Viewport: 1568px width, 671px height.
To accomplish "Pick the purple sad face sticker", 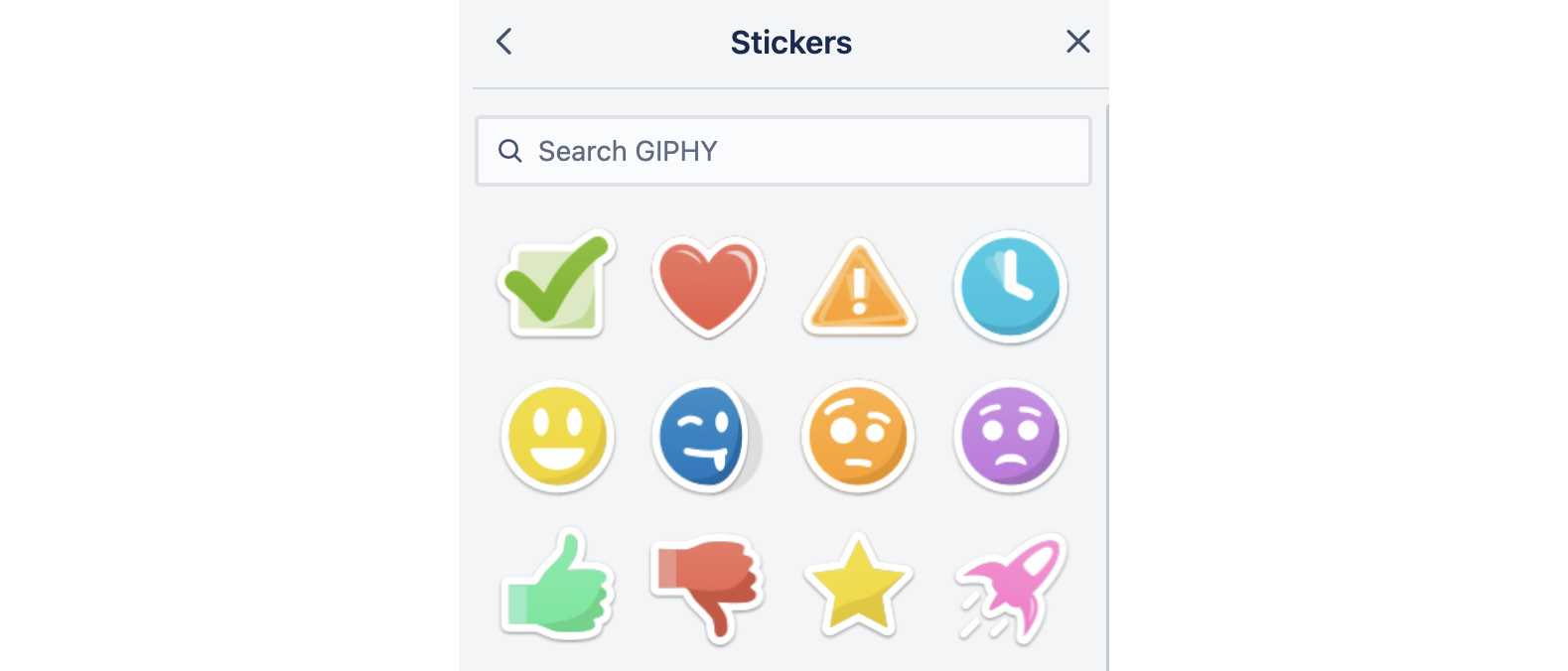I will coord(1010,437).
